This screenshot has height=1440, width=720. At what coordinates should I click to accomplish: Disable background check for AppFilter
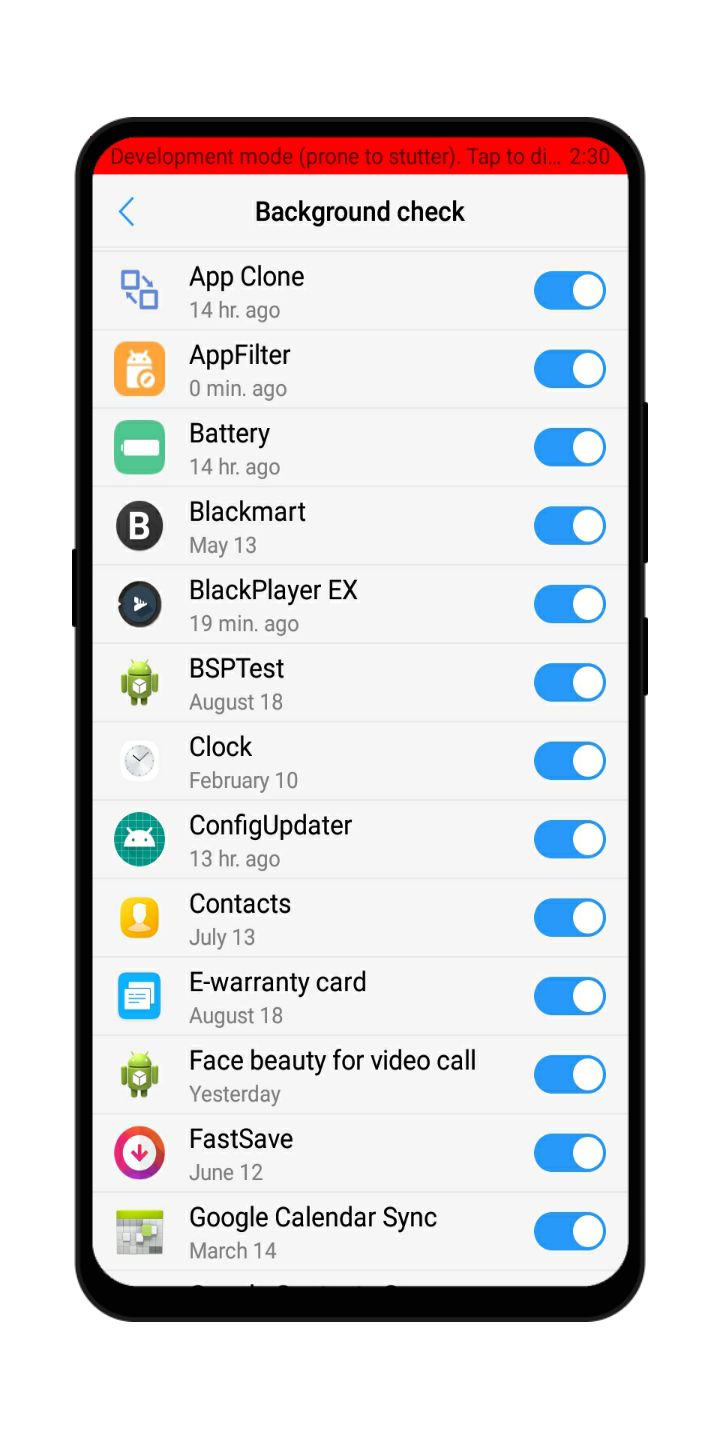[x=570, y=369]
